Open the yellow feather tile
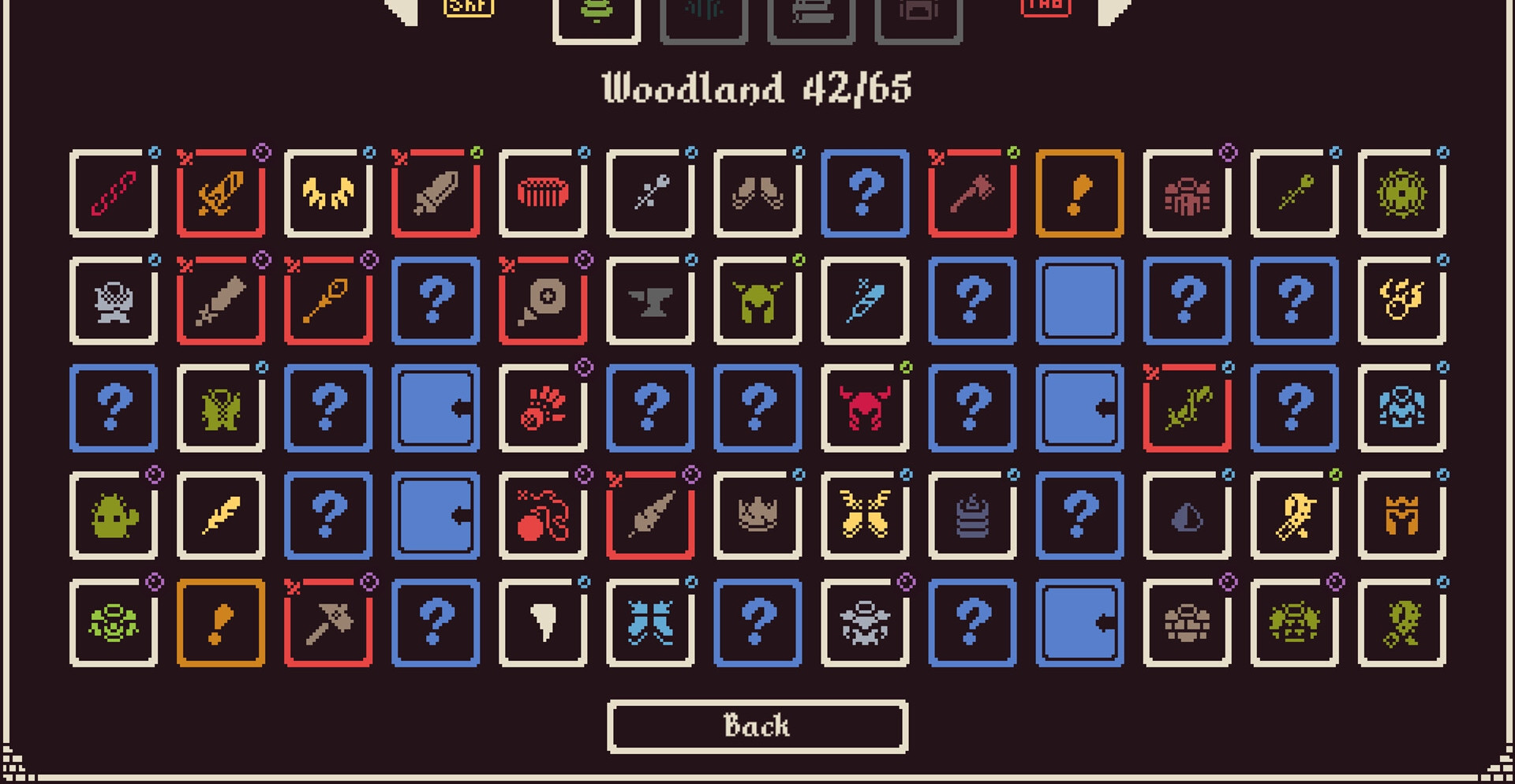 point(221,515)
